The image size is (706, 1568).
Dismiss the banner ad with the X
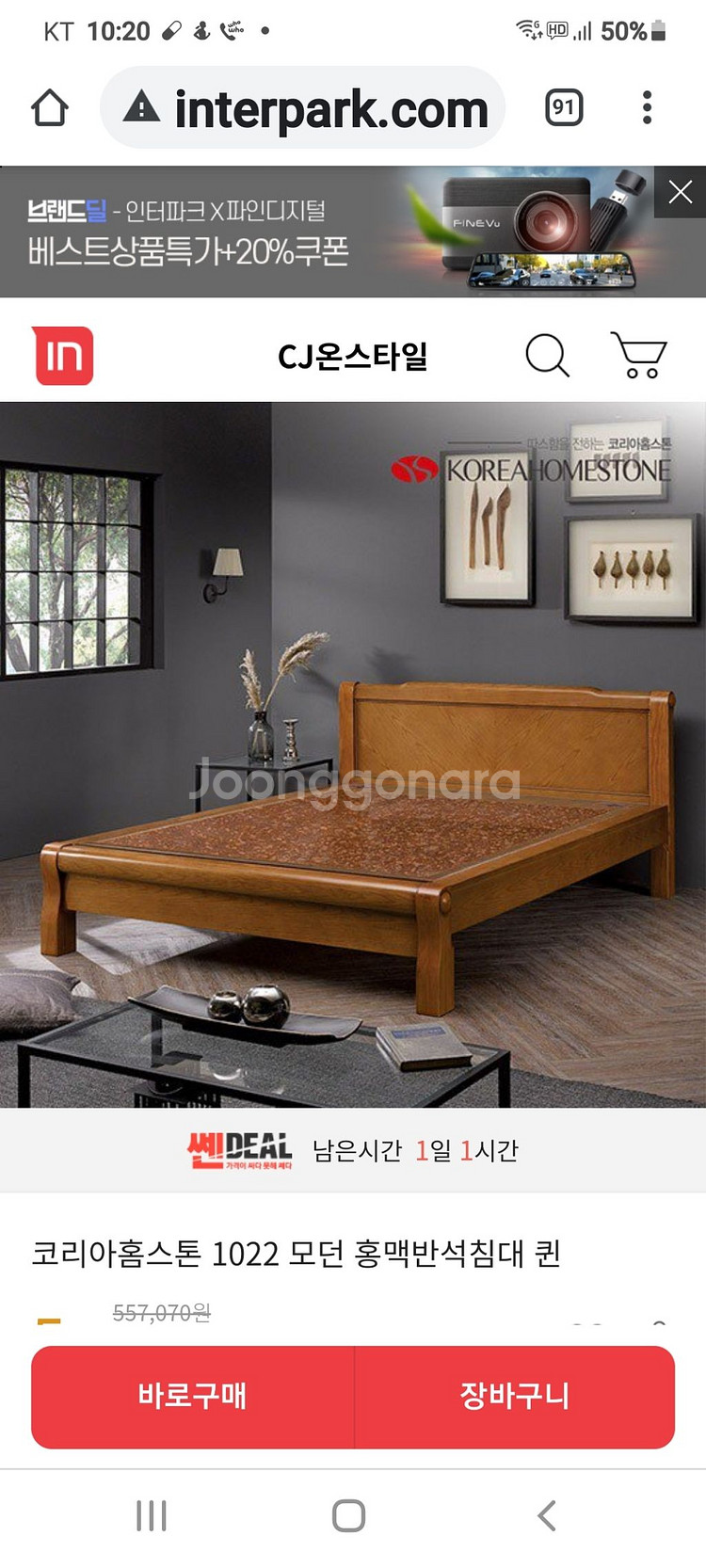click(x=680, y=192)
